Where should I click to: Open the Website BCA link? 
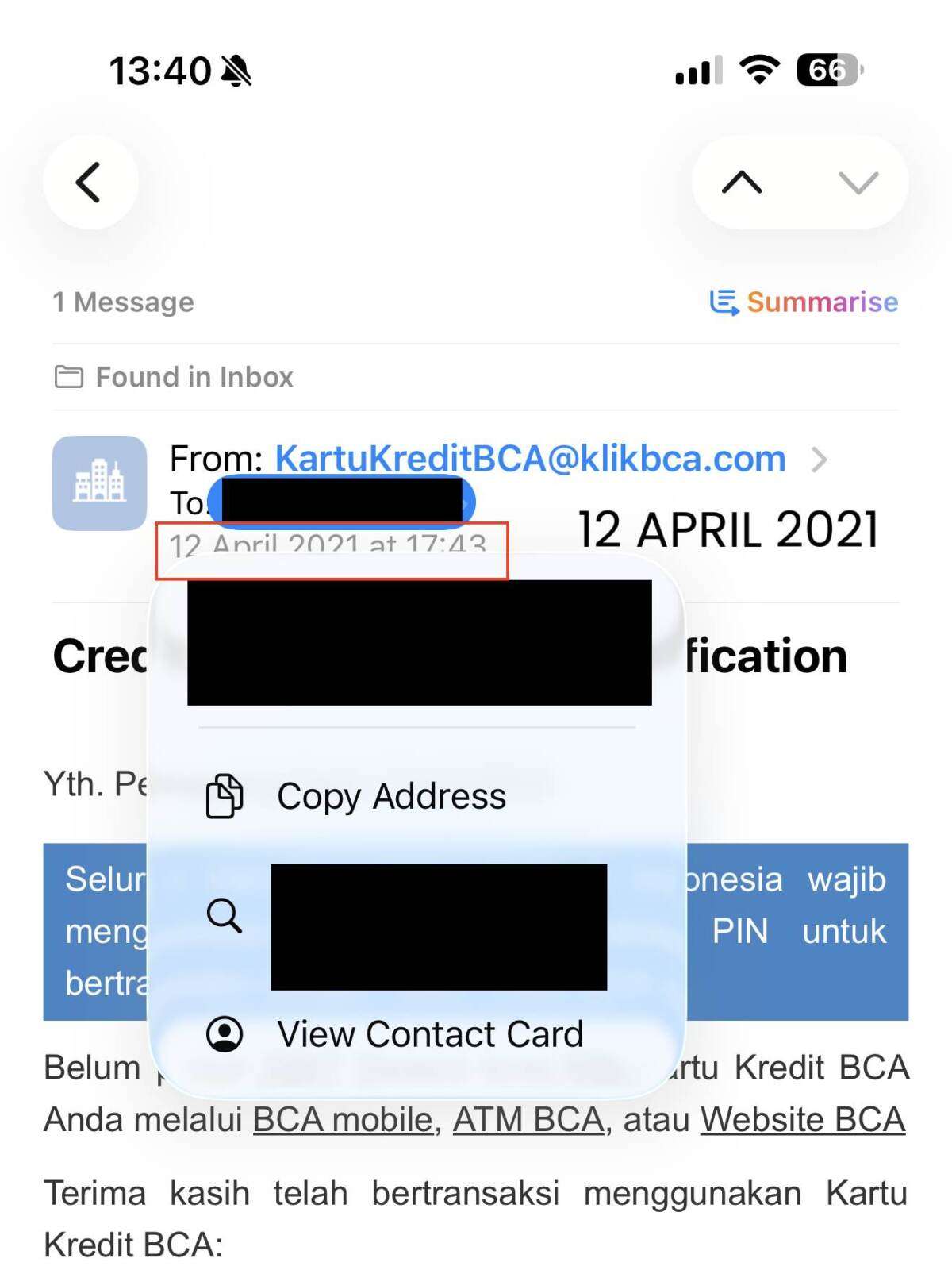pyautogui.click(x=802, y=1120)
